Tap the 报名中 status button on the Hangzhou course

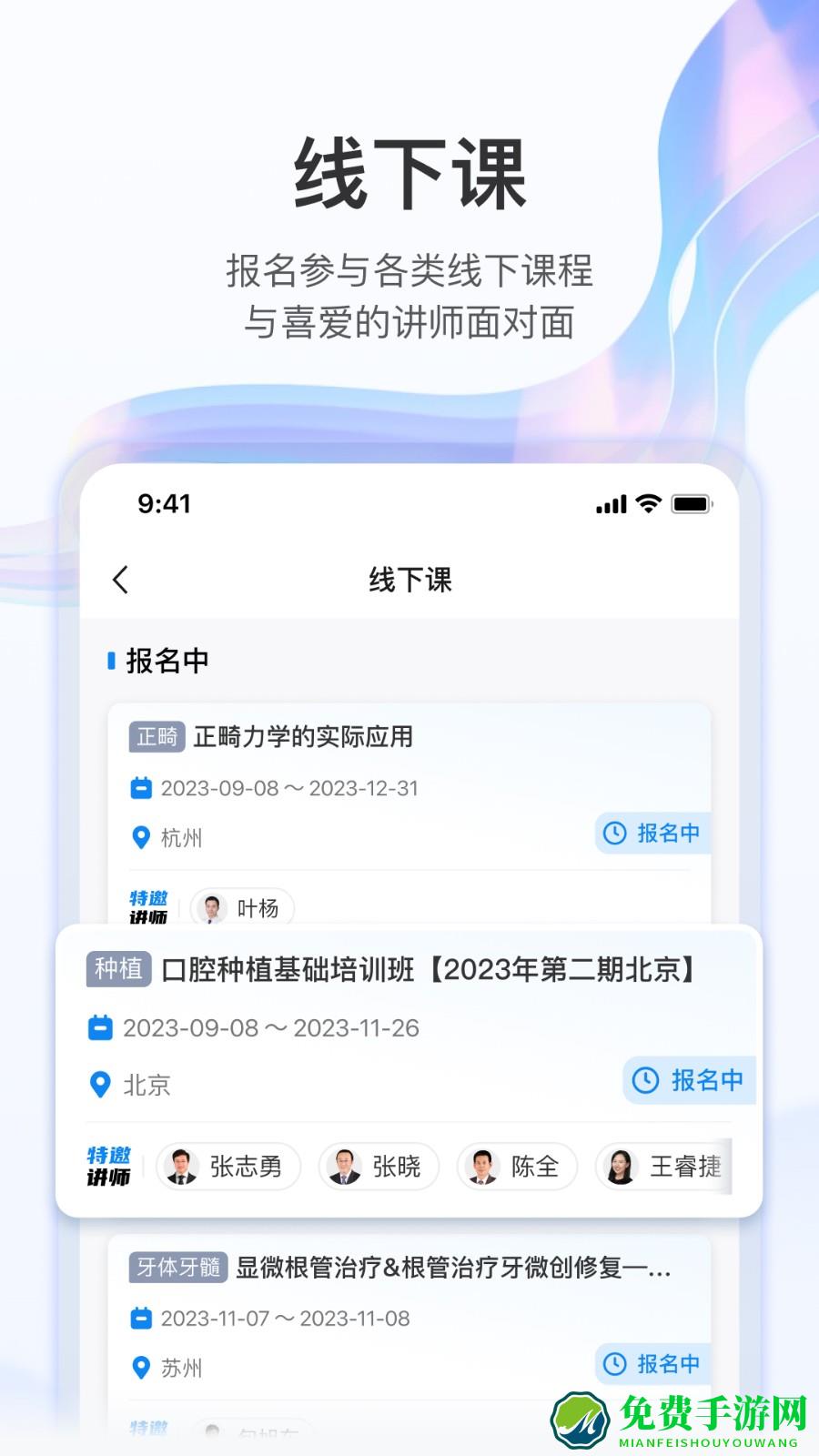(652, 833)
